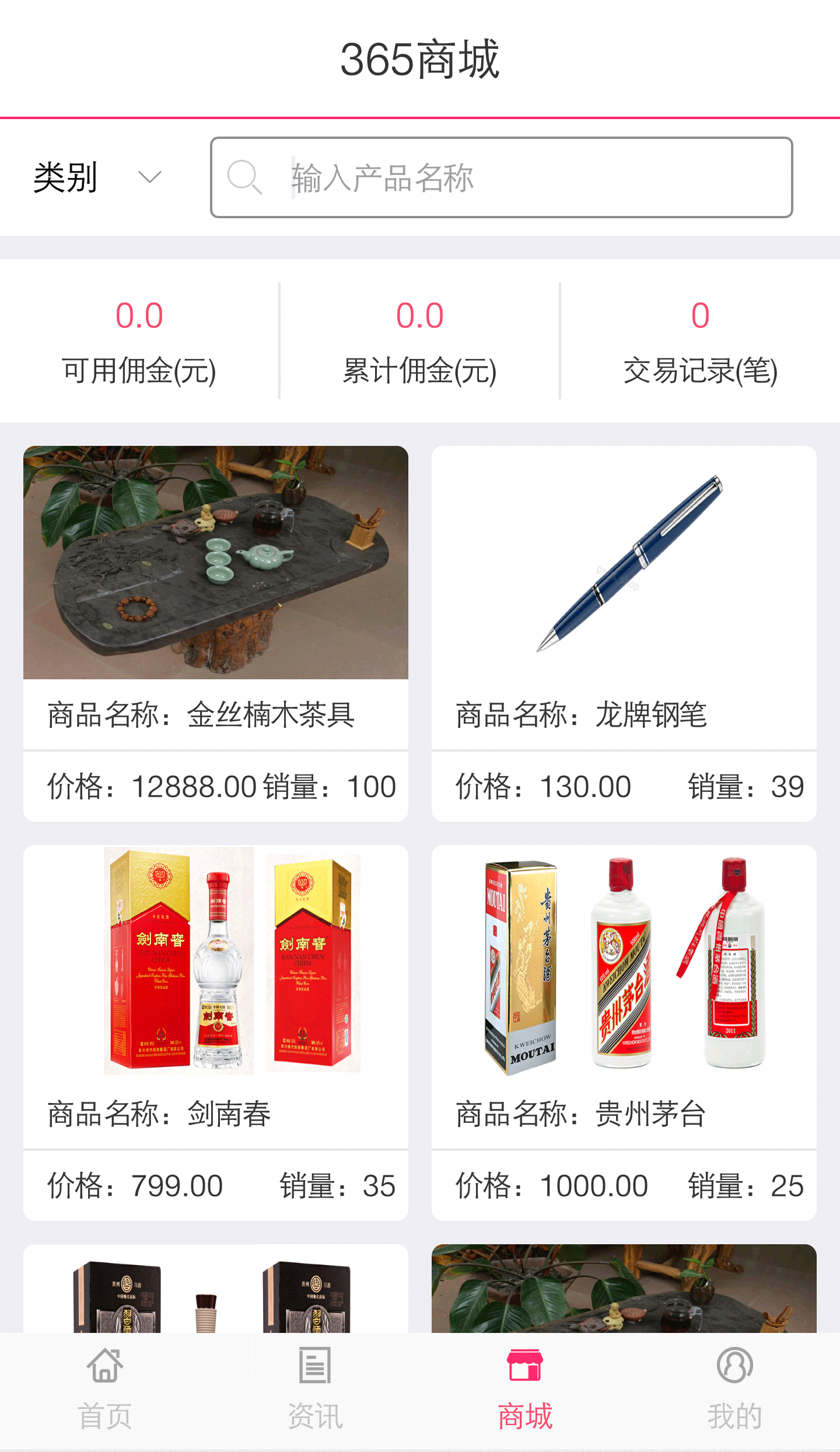View the 贵州茅台 product details
The height and width of the screenshot is (1452, 840).
624,1032
